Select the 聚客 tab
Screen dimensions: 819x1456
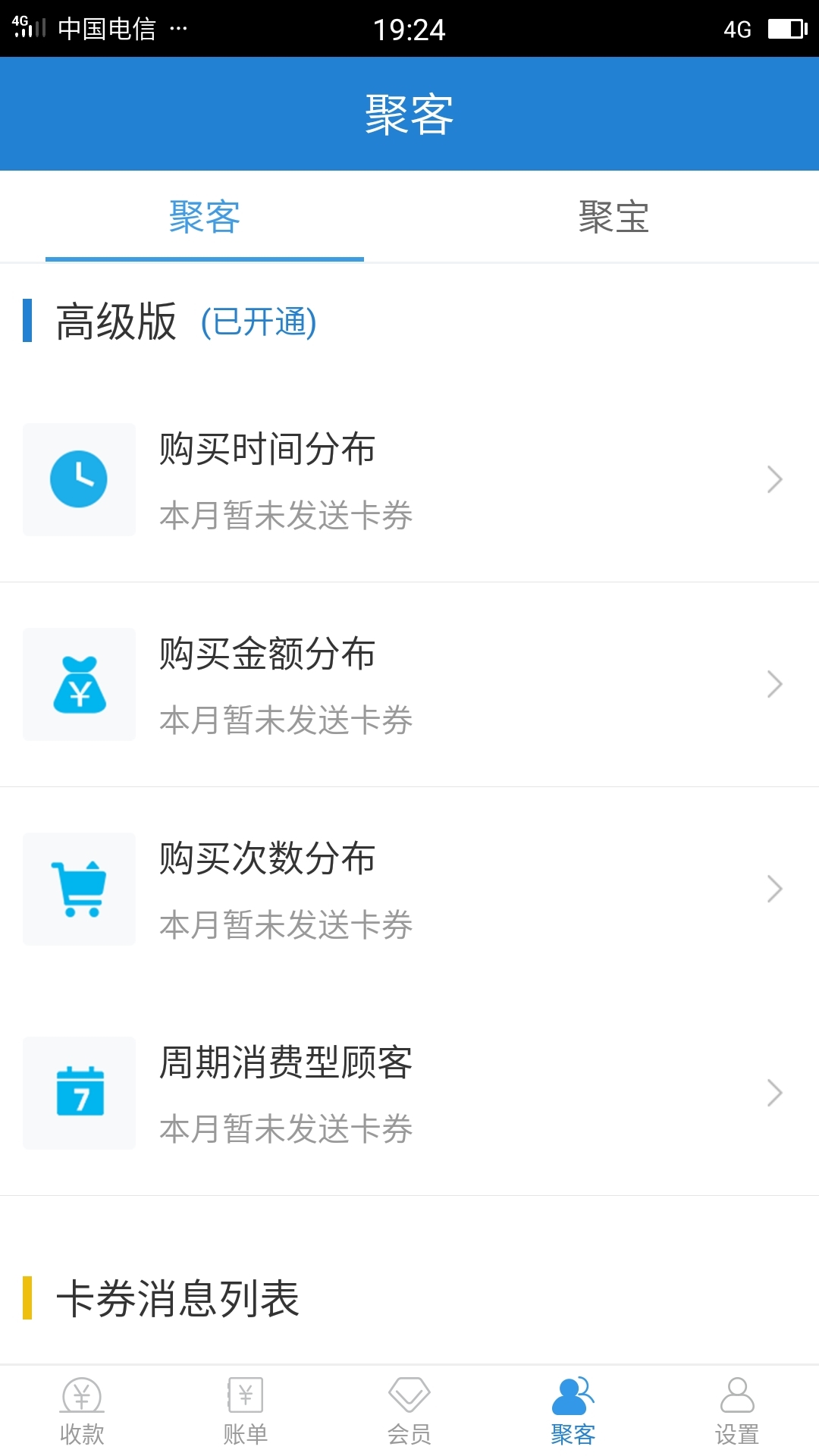point(205,216)
